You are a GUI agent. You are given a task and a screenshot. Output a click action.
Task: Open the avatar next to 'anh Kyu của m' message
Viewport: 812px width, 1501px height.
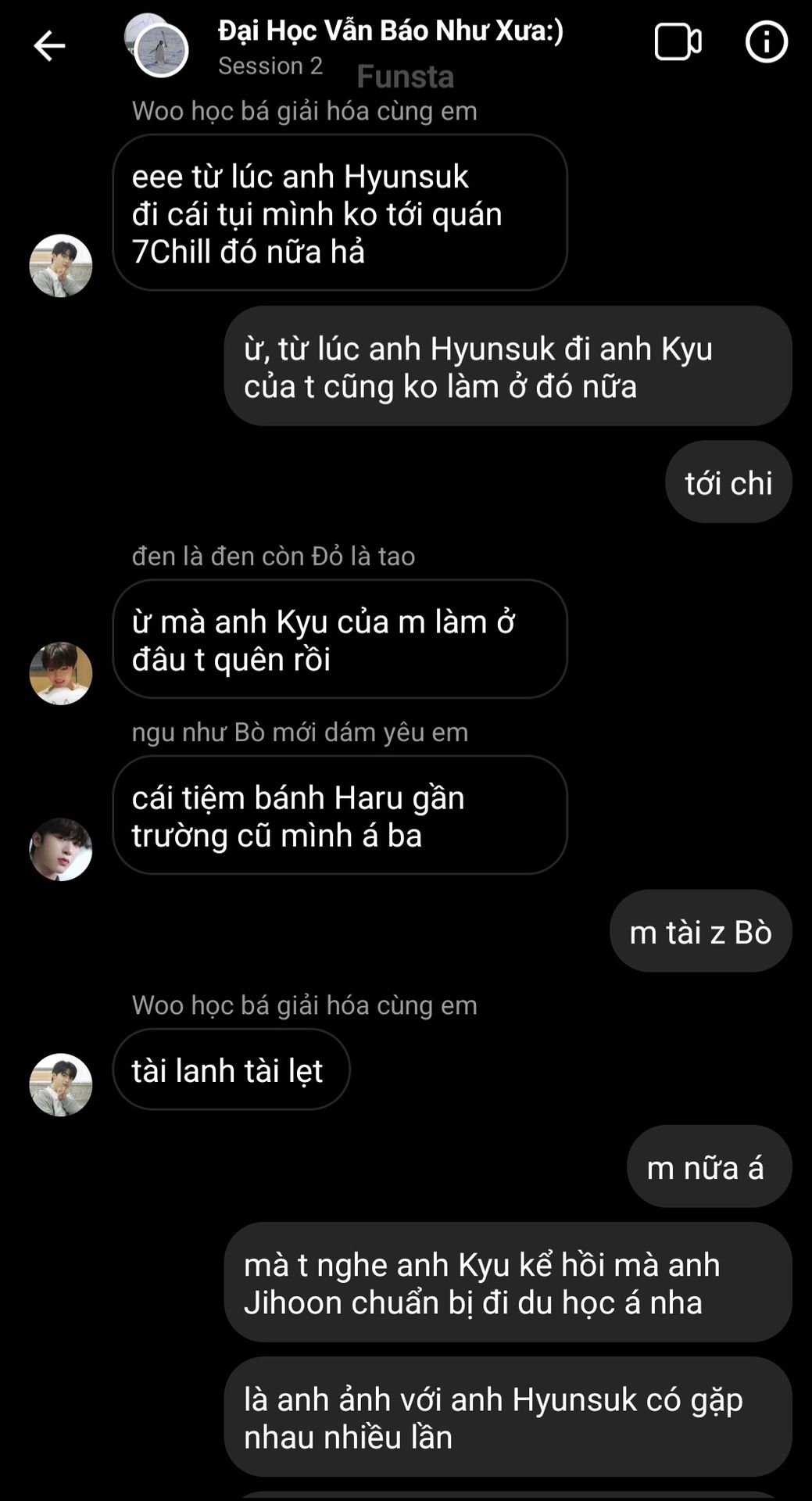tap(61, 673)
